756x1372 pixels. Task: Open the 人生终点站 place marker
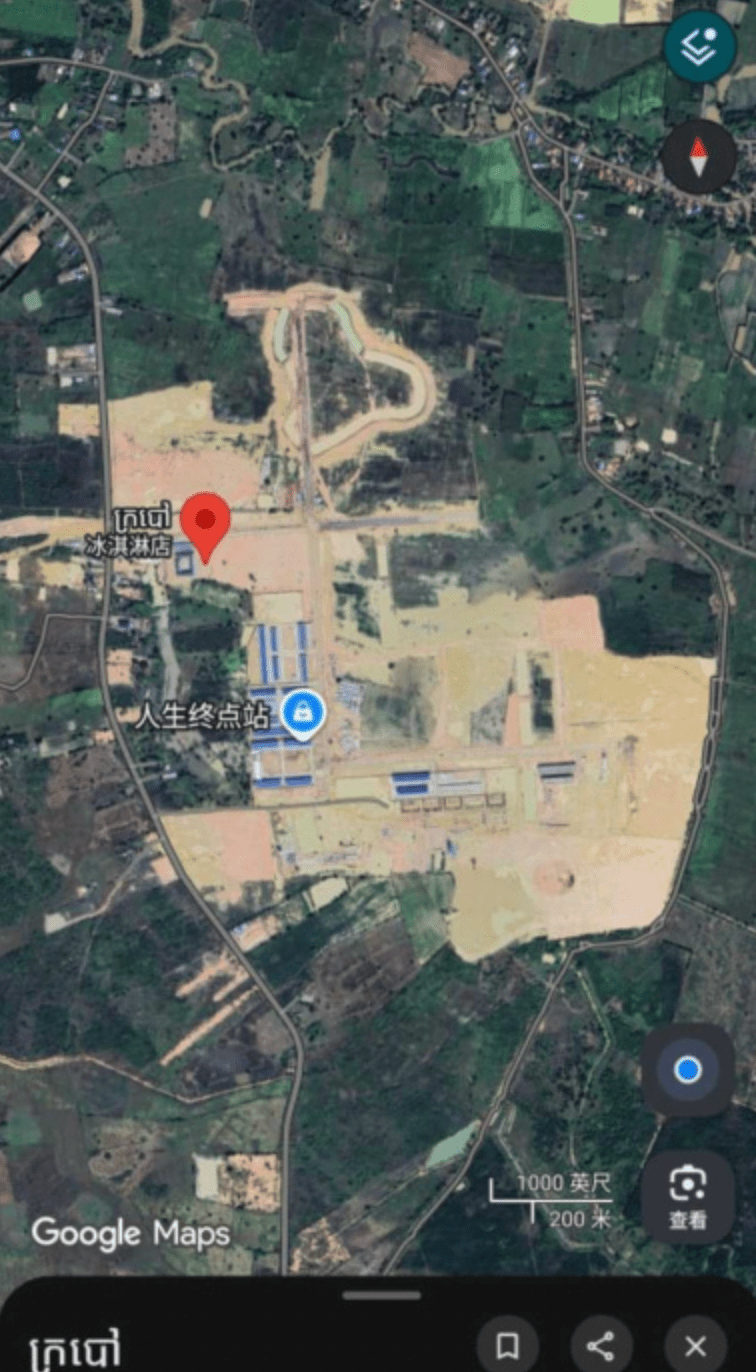tap(302, 713)
